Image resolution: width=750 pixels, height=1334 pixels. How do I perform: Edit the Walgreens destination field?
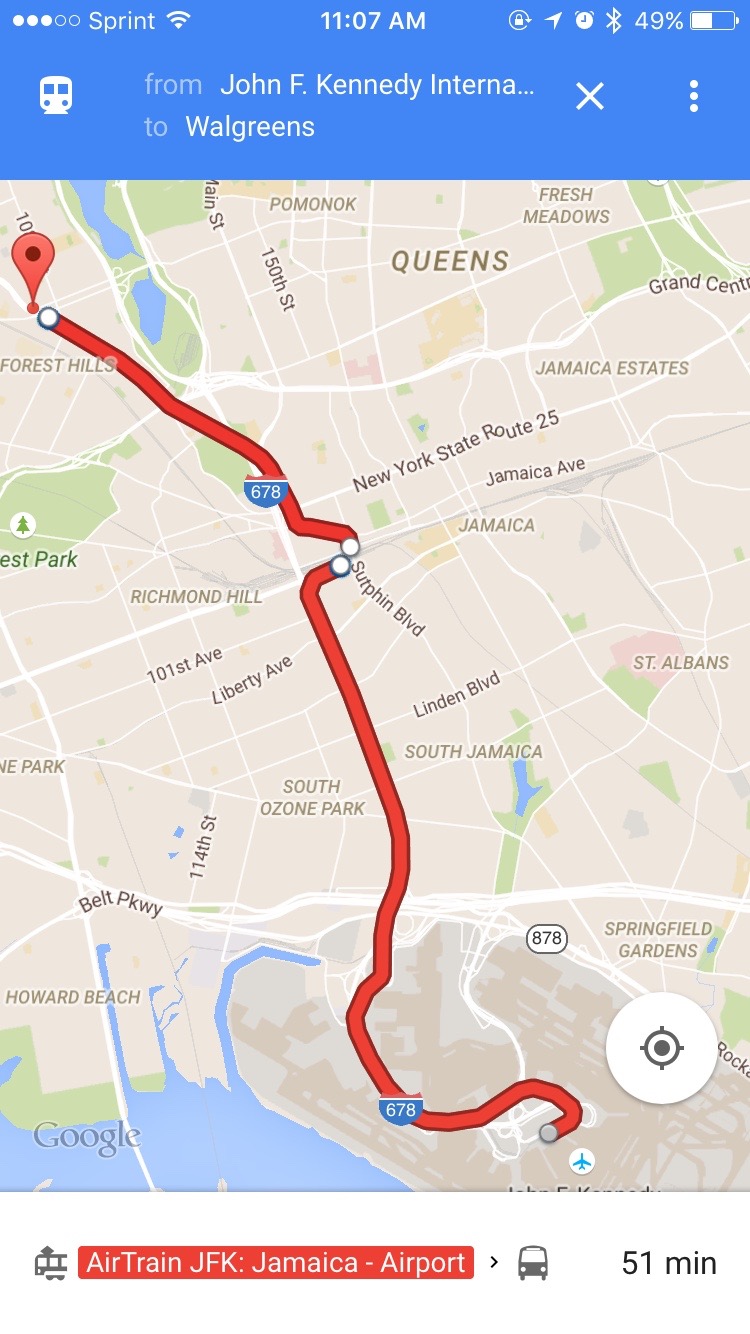click(x=250, y=127)
